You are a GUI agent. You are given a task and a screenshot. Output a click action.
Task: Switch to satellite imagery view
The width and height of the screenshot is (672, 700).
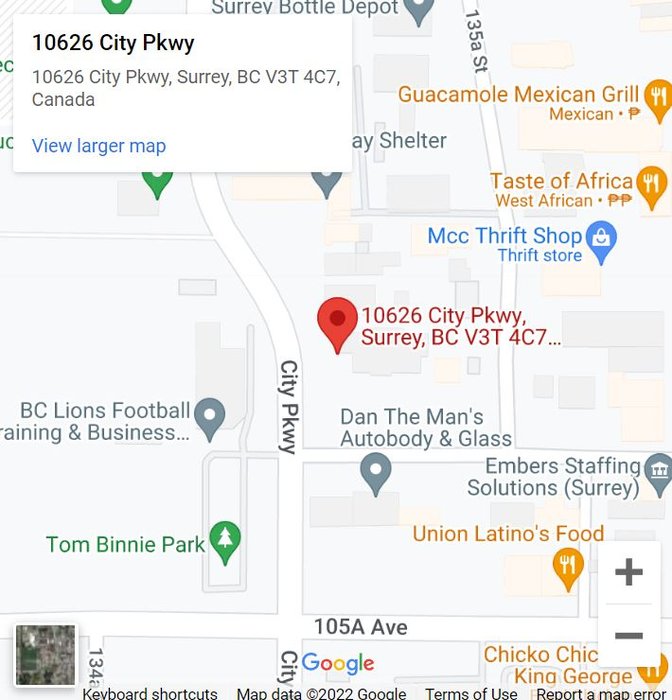[x=45, y=655]
